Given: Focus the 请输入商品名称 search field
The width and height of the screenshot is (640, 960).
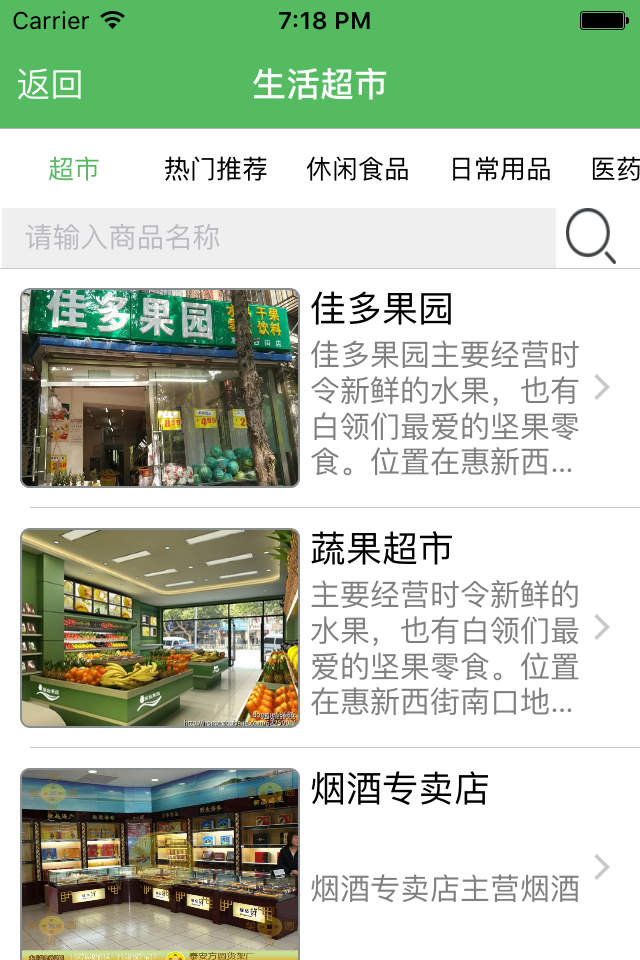Looking at the screenshot, I should pyautogui.click(x=278, y=238).
